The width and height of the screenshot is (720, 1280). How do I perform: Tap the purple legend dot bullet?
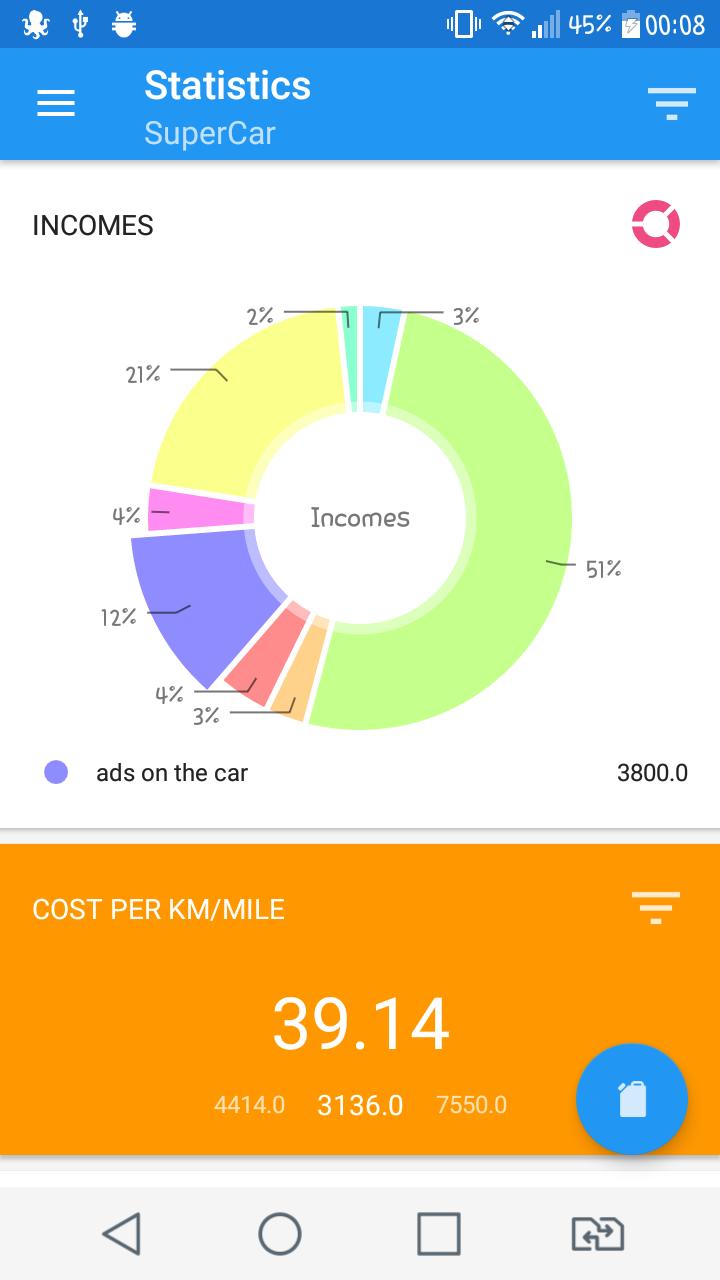(x=56, y=771)
